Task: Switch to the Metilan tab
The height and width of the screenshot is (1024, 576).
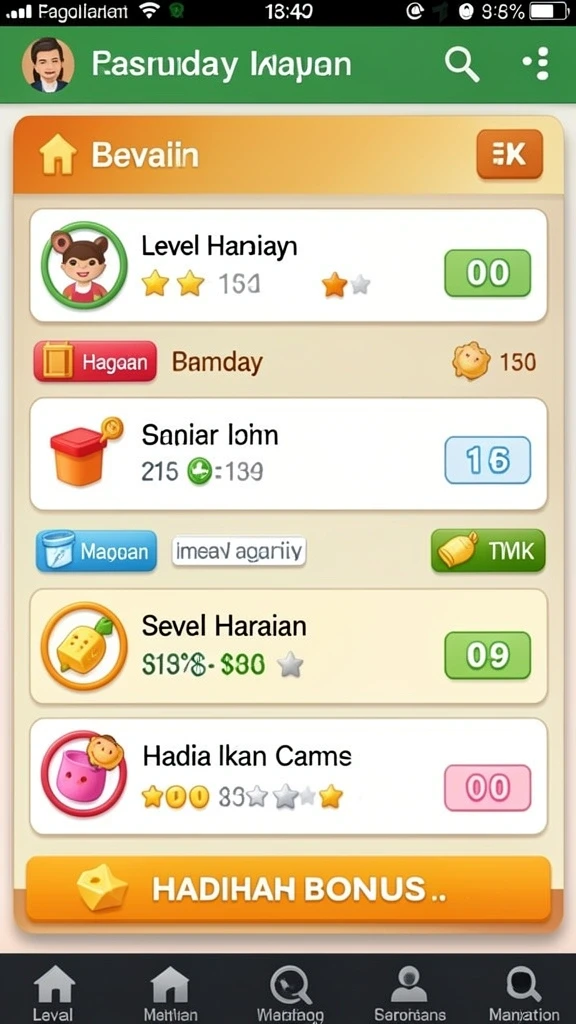Action: 170,993
